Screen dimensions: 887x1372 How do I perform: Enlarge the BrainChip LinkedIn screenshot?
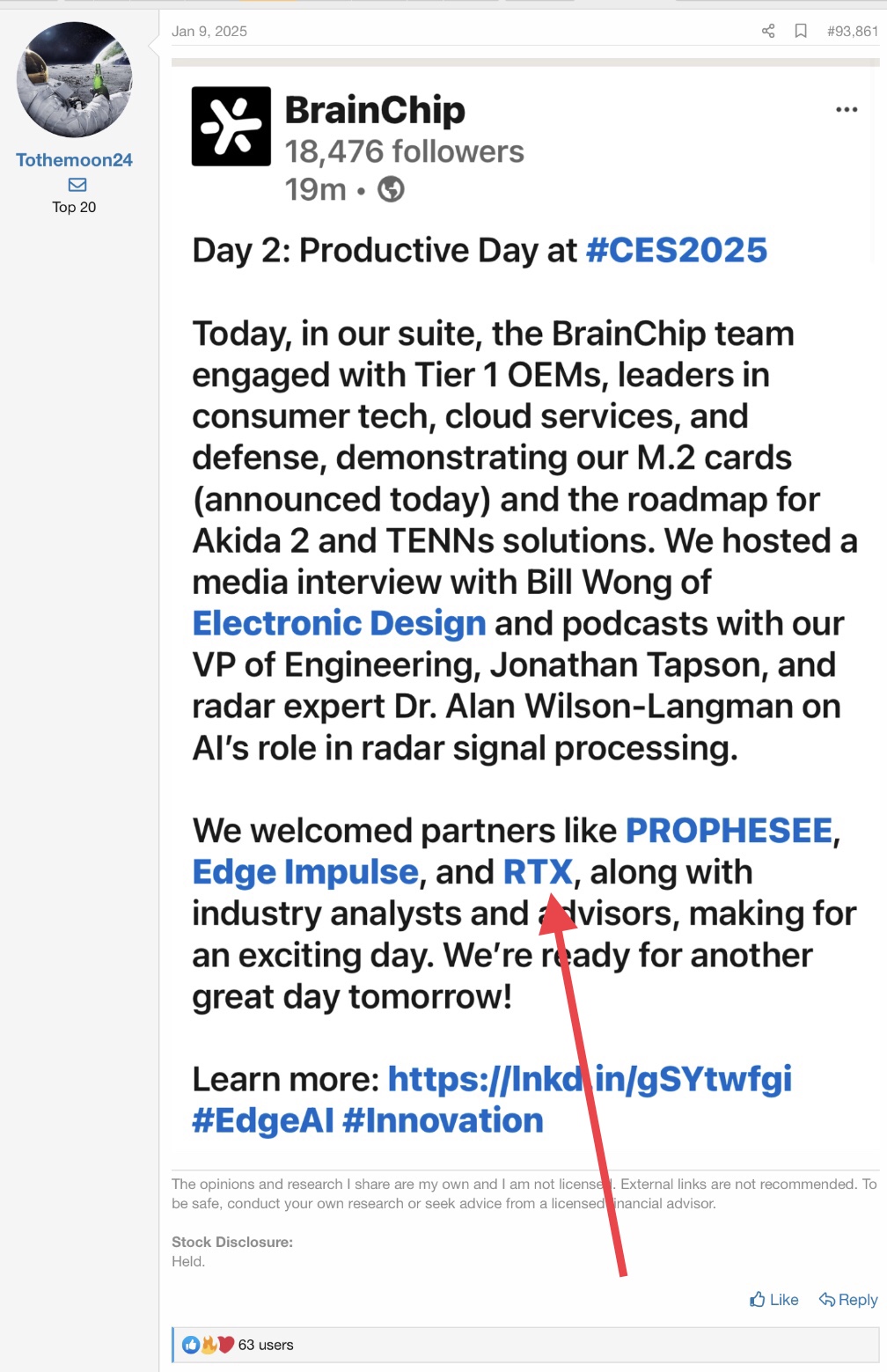click(x=524, y=616)
